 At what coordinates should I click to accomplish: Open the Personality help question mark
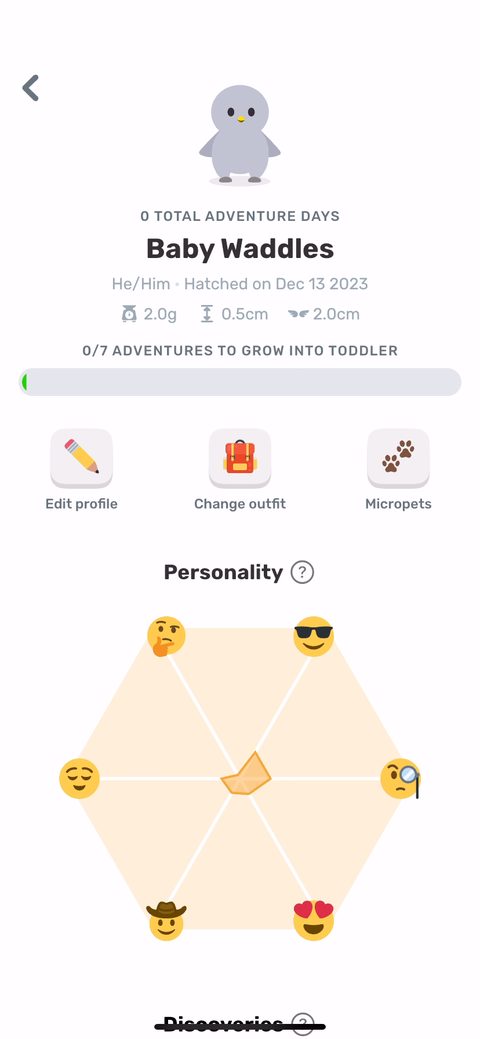click(x=302, y=572)
